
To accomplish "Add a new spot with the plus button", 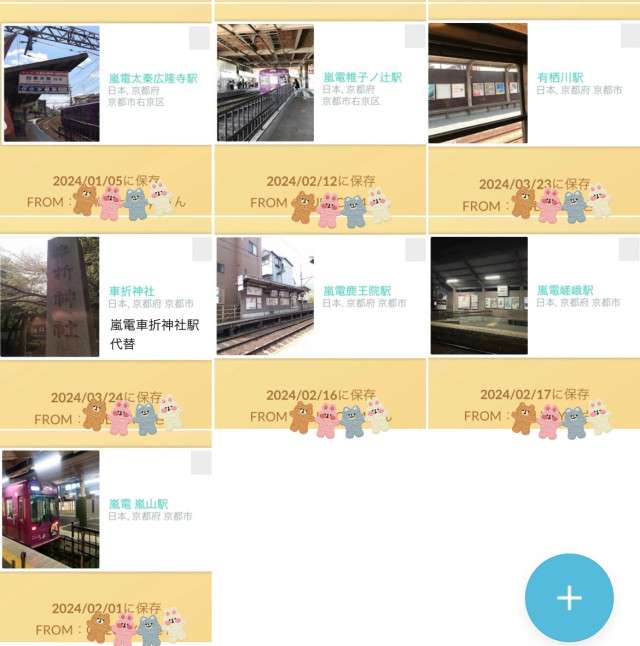I will pyautogui.click(x=569, y=598).
